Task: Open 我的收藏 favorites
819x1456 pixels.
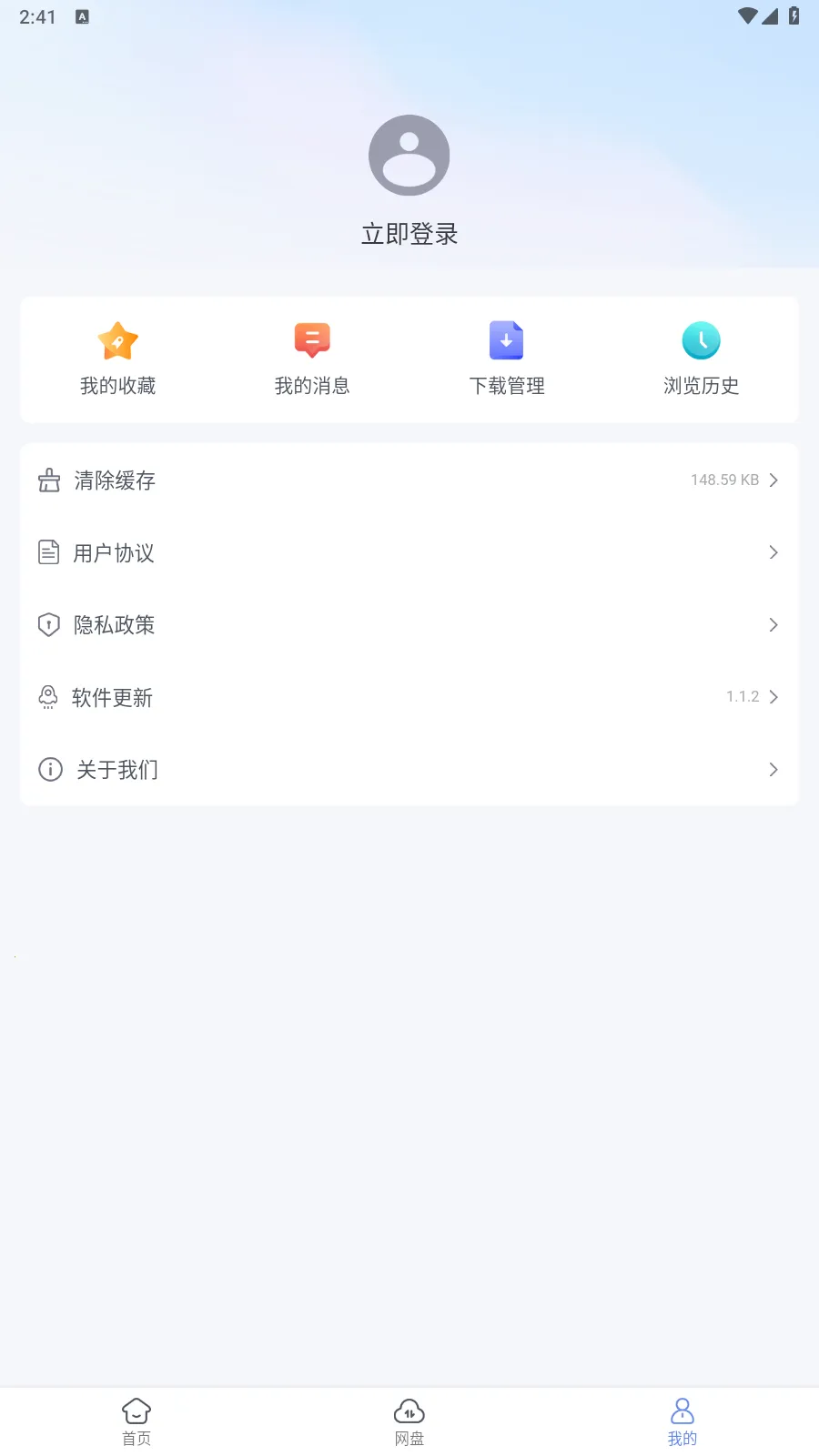Action: [x=117, y=359]
